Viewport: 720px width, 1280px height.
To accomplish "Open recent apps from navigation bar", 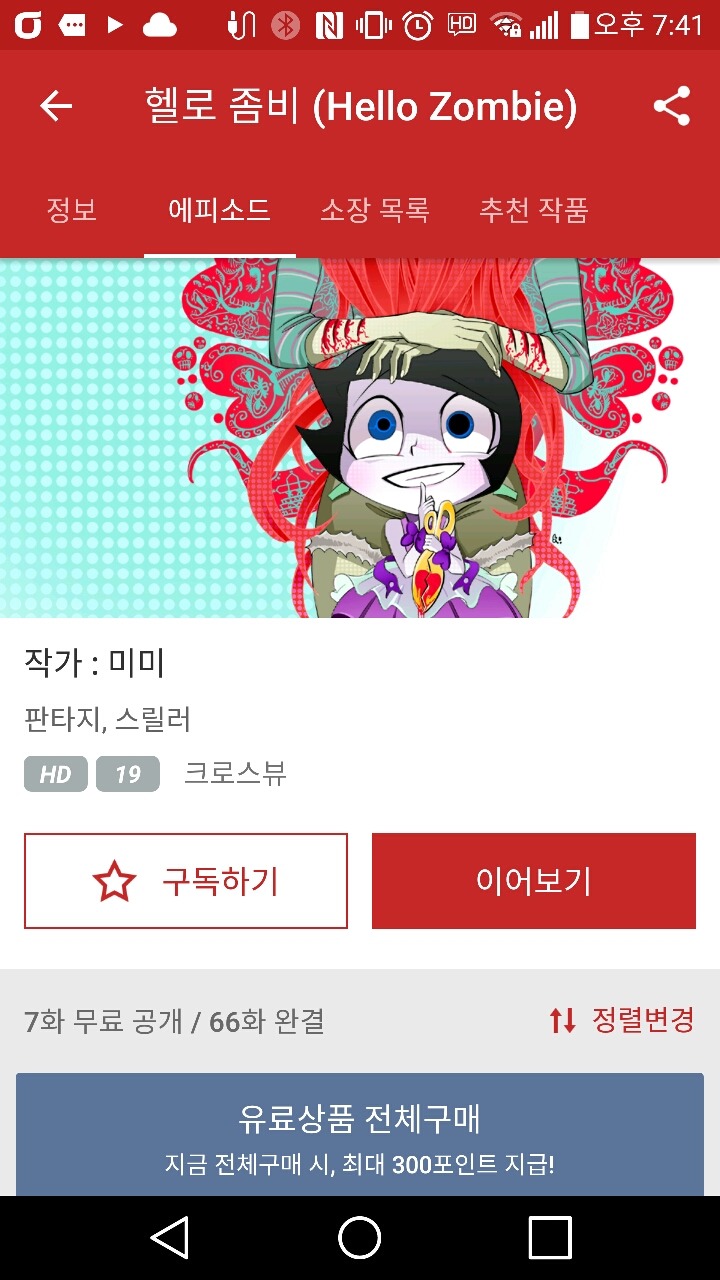I will (x=549, y=1238).
